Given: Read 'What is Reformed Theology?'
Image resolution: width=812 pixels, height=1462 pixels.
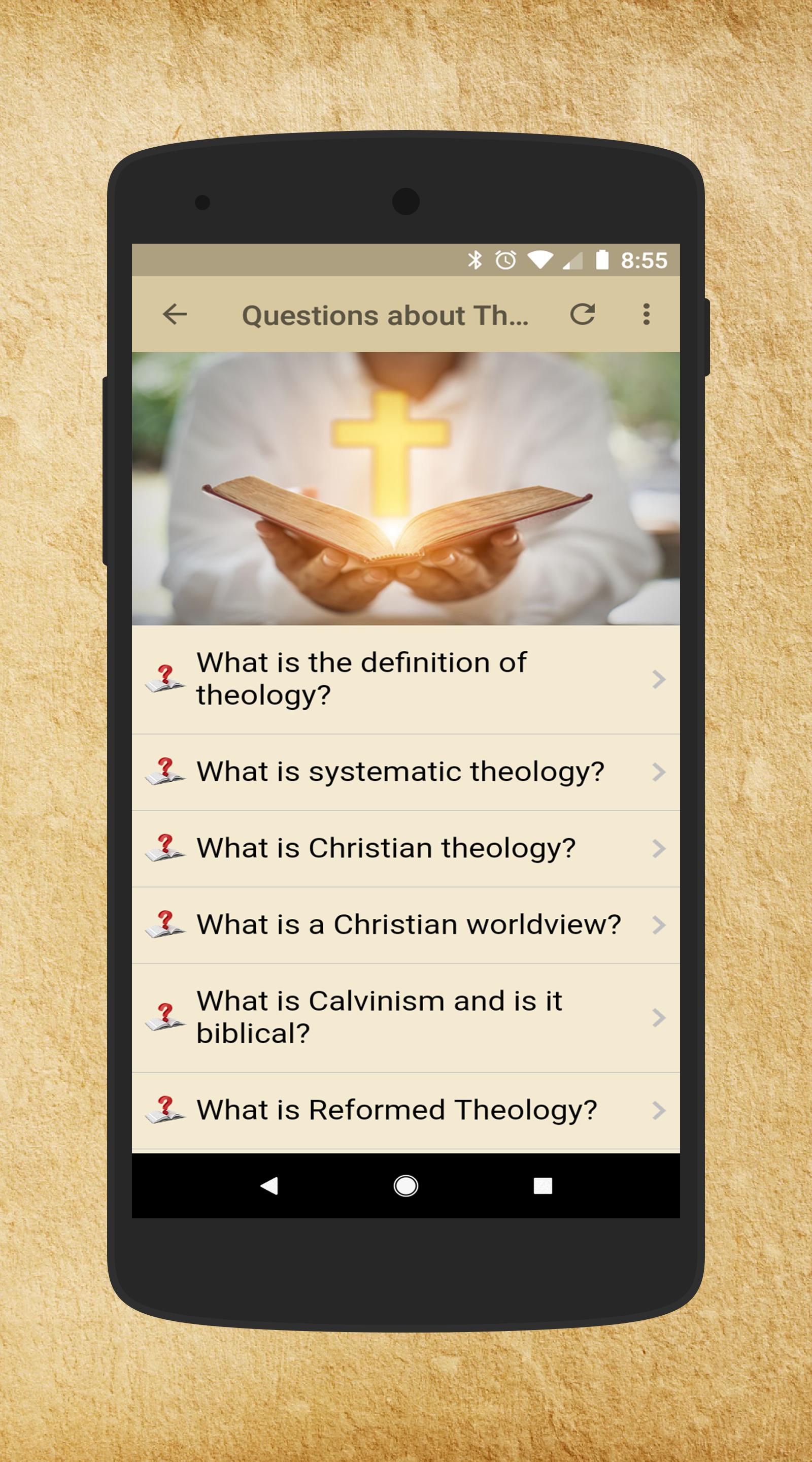Looking at the screenshot, I should click(x=405, y=1111).
